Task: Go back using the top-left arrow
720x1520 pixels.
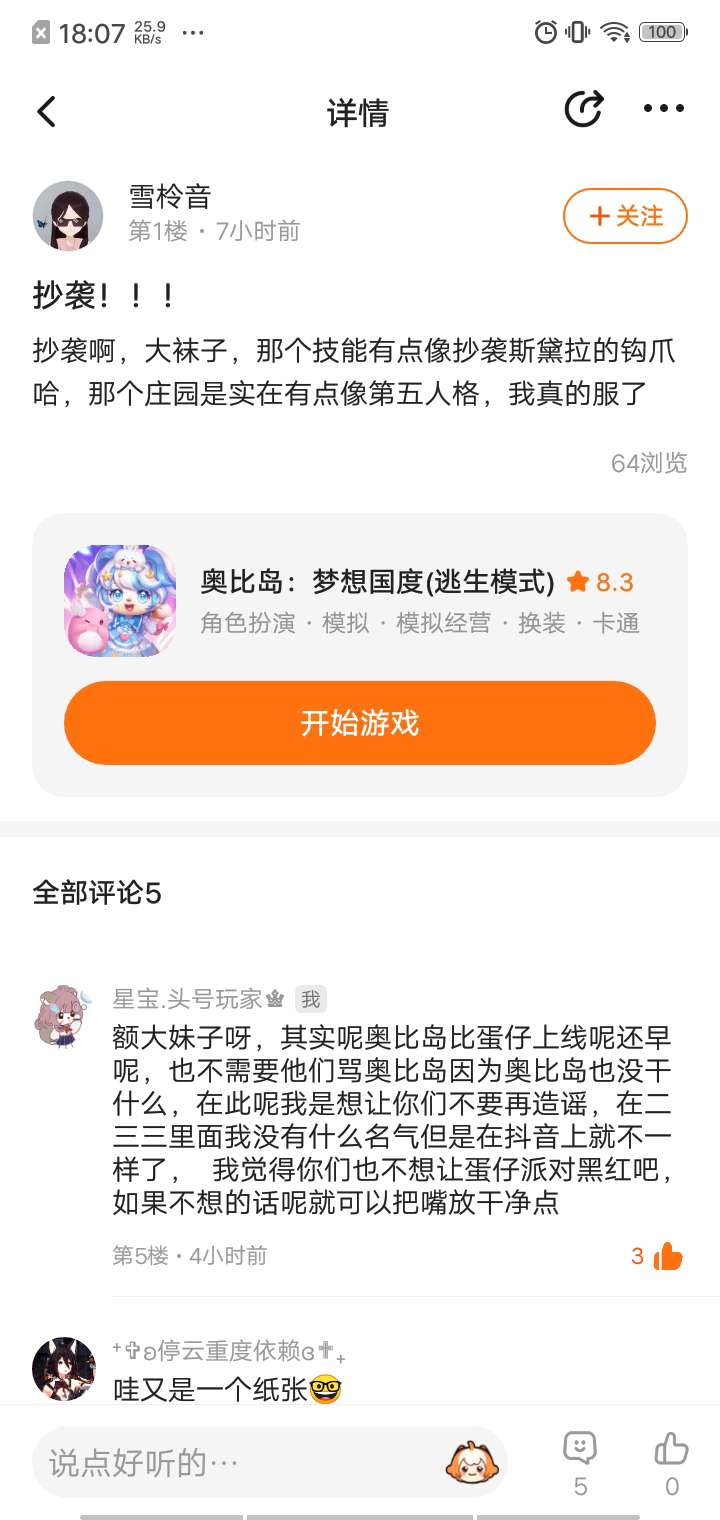Action: pyautogui.click(x=47, y=112)
